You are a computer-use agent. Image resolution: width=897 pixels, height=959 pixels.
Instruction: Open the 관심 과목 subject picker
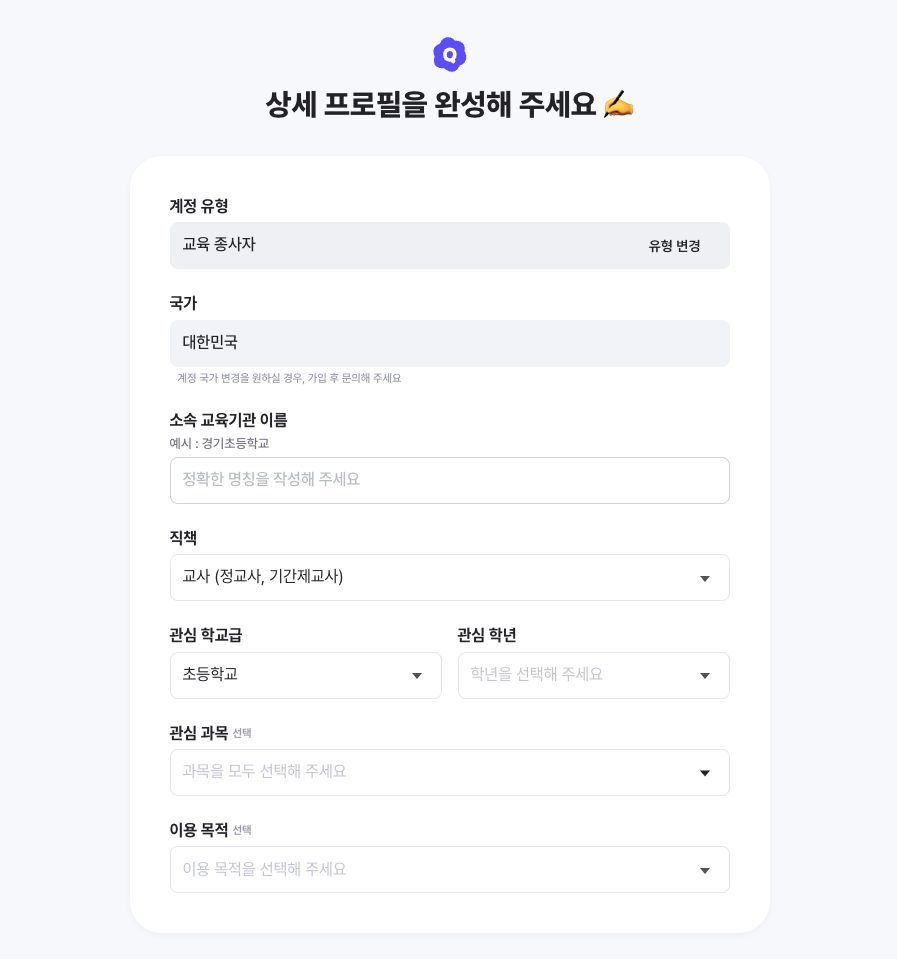point(449,772)
